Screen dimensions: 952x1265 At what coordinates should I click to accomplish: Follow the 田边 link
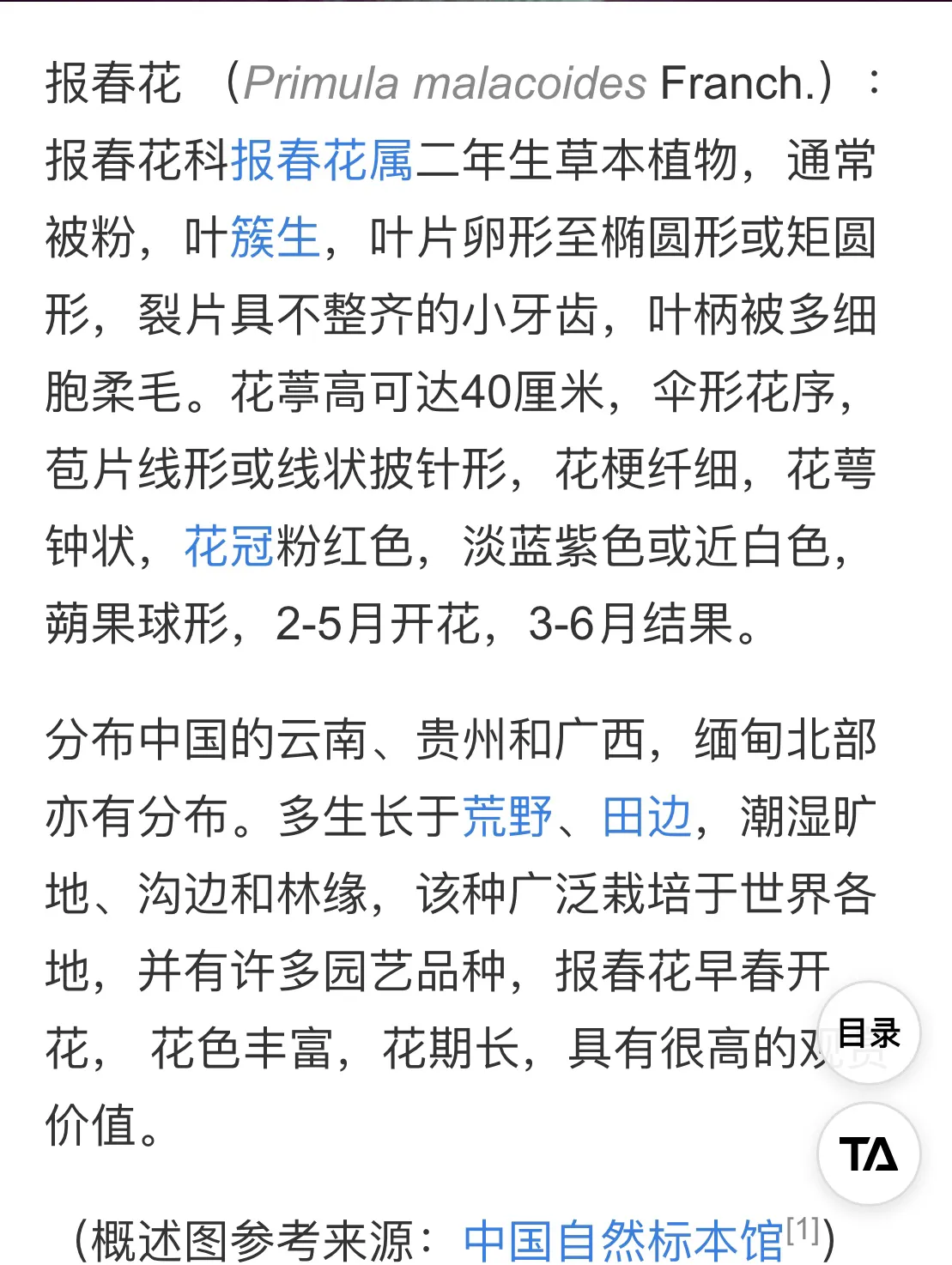pyautogui.click(x=646, y=816)
